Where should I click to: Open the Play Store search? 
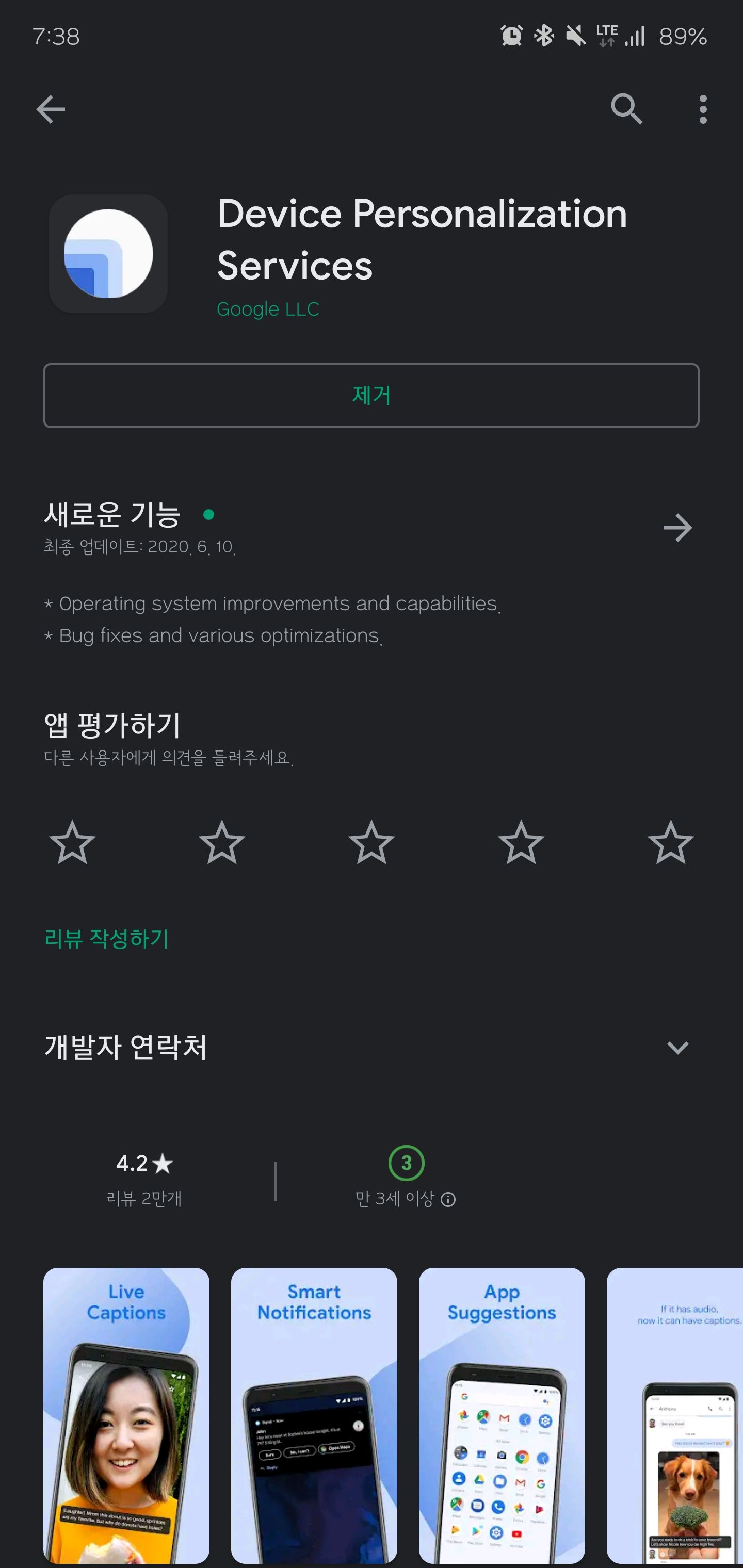tap(626, 109)
